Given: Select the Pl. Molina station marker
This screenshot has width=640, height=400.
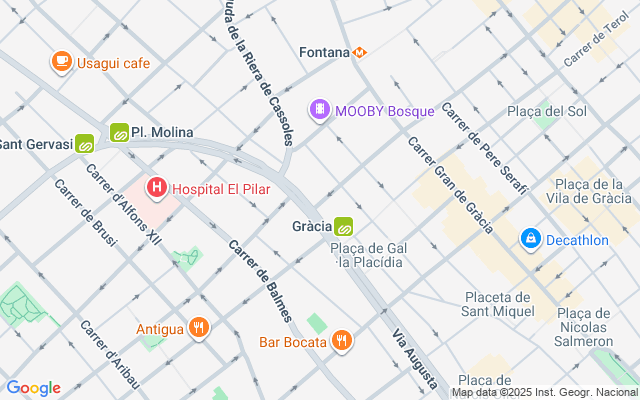Looking at the screenshot, I should pos(120,132).
